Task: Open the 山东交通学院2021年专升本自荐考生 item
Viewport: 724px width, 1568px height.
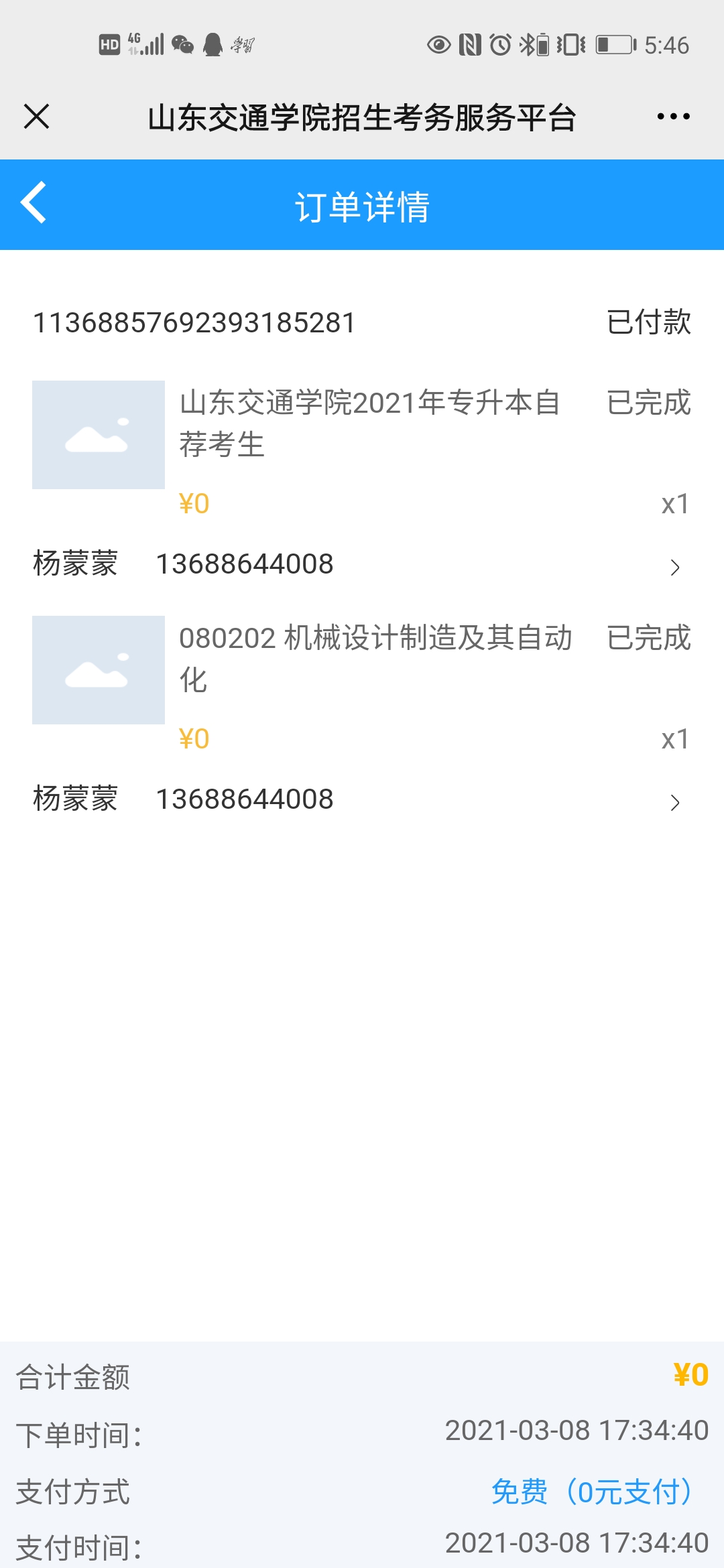Action: click(369, 423)
